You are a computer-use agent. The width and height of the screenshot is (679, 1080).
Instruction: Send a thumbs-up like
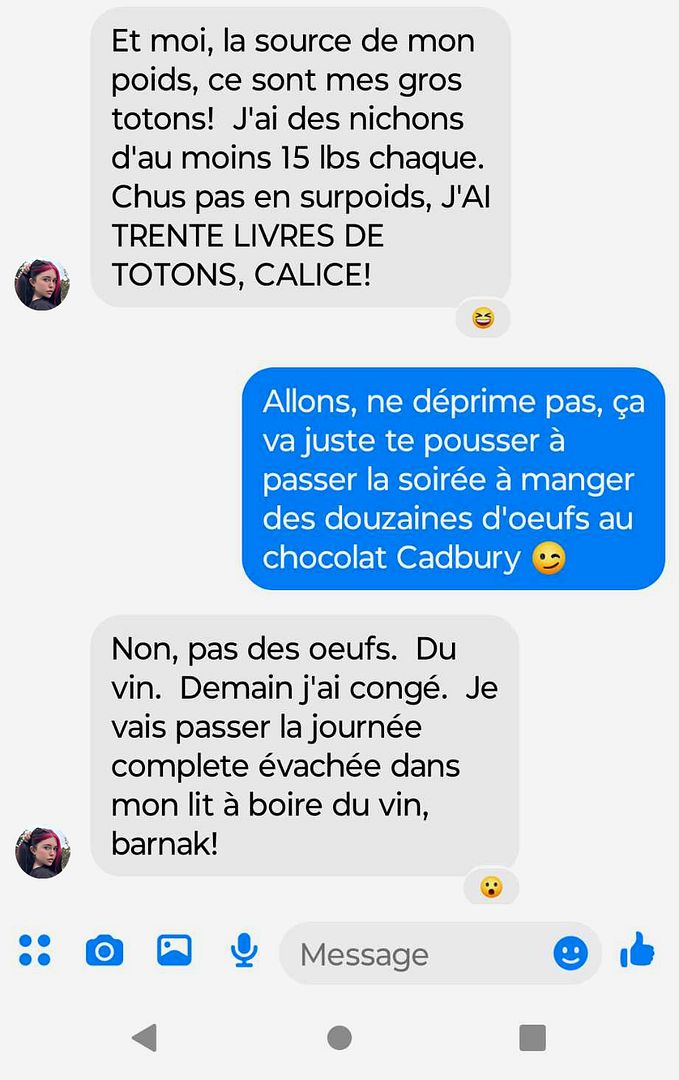(x=637, y=950)
